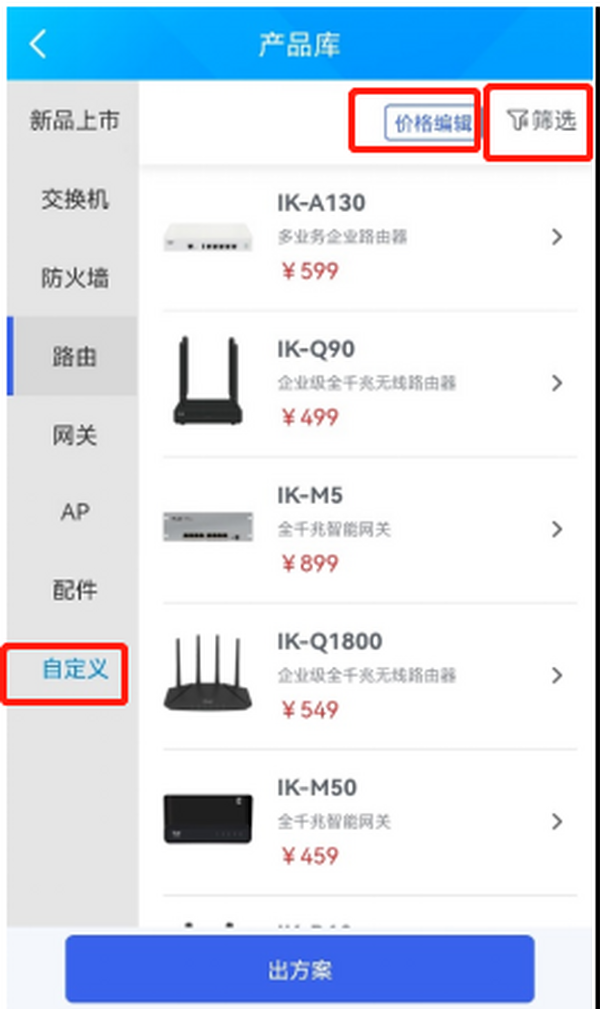This screenshot has height=1009, width=600.
Task: Select the 路由 category
Action: 74,356
